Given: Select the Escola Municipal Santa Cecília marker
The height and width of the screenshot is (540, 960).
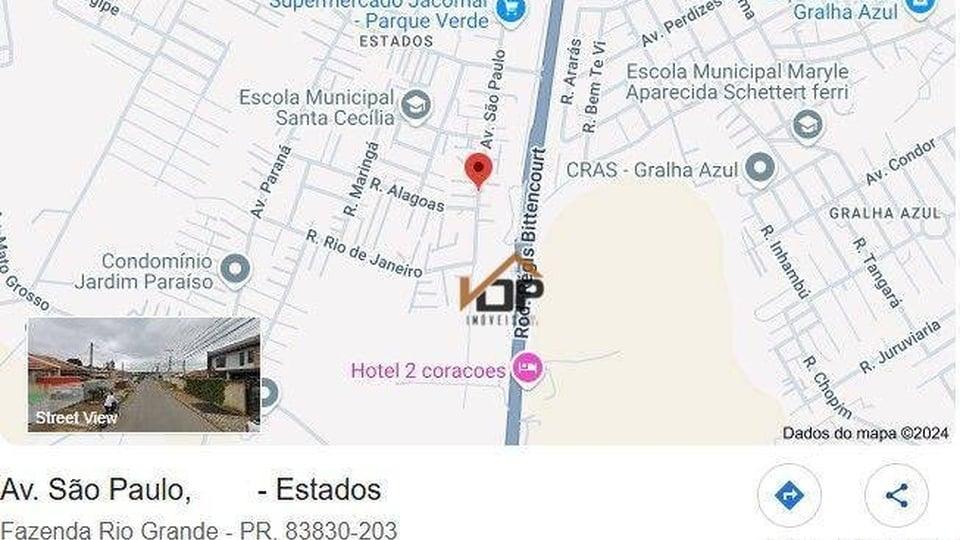Looking at the screenshot, I should pyautogui.click(x=415, y=103).
